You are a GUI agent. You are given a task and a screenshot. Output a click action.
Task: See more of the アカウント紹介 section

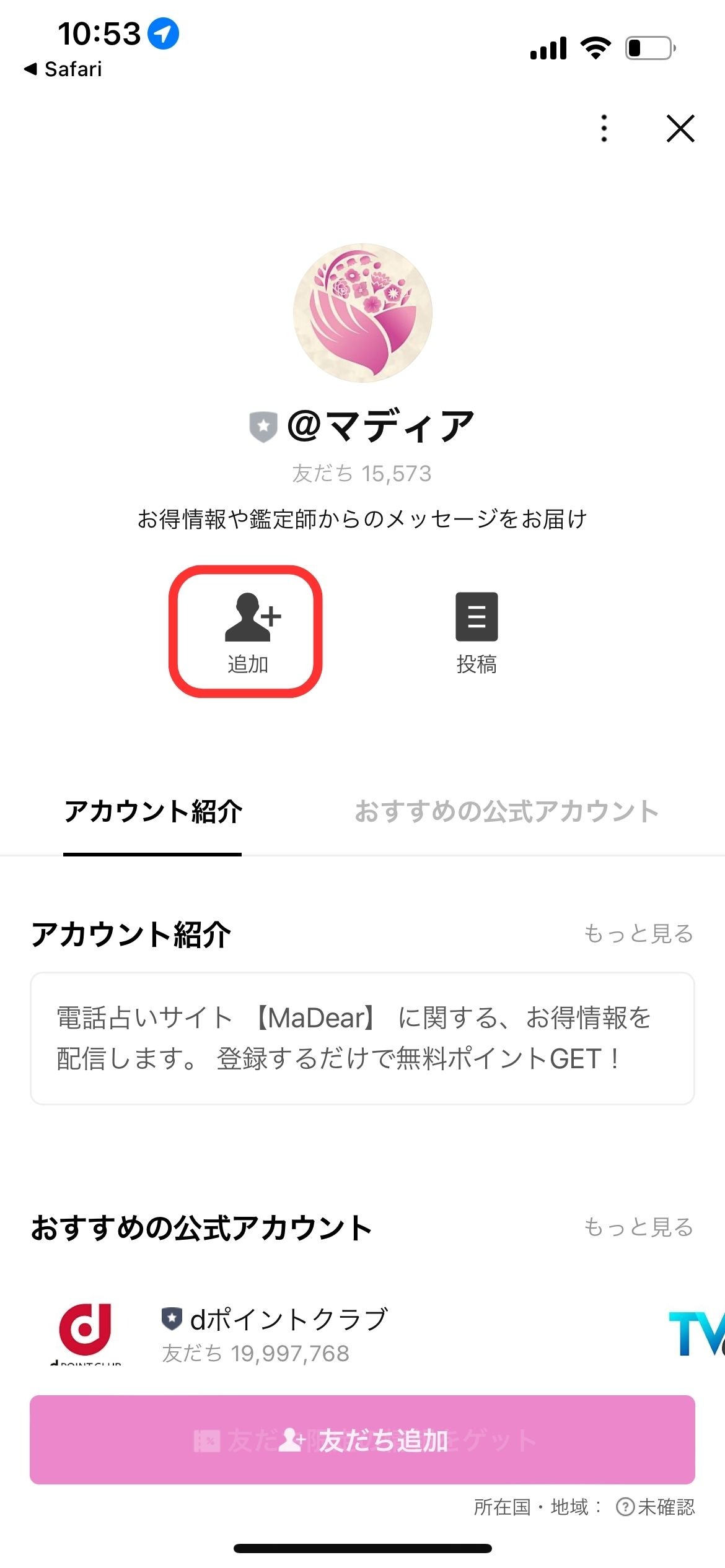click(x=638, y=933)
